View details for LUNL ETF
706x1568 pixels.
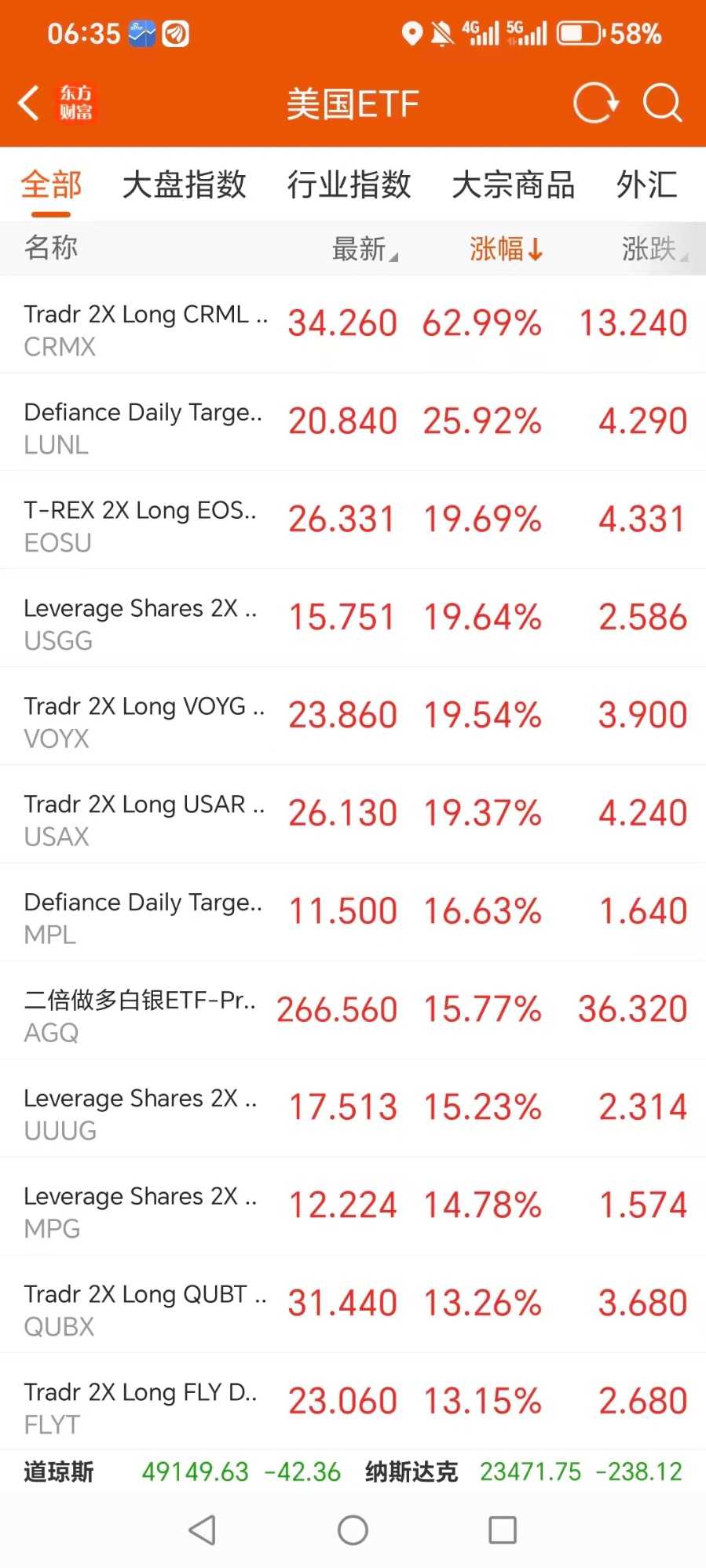[x=353, y=422]
